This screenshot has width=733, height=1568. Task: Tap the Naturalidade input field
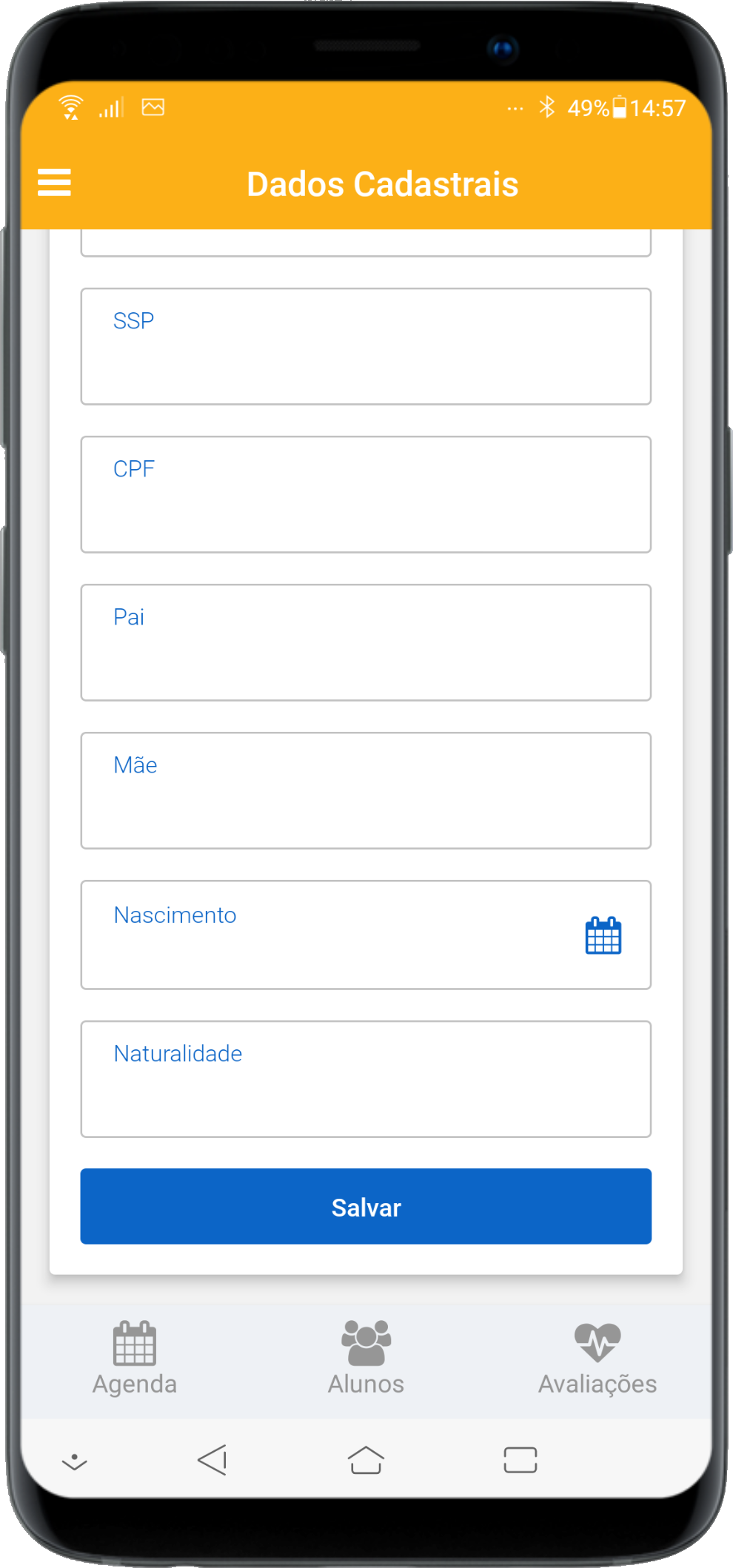point(366,1079)
